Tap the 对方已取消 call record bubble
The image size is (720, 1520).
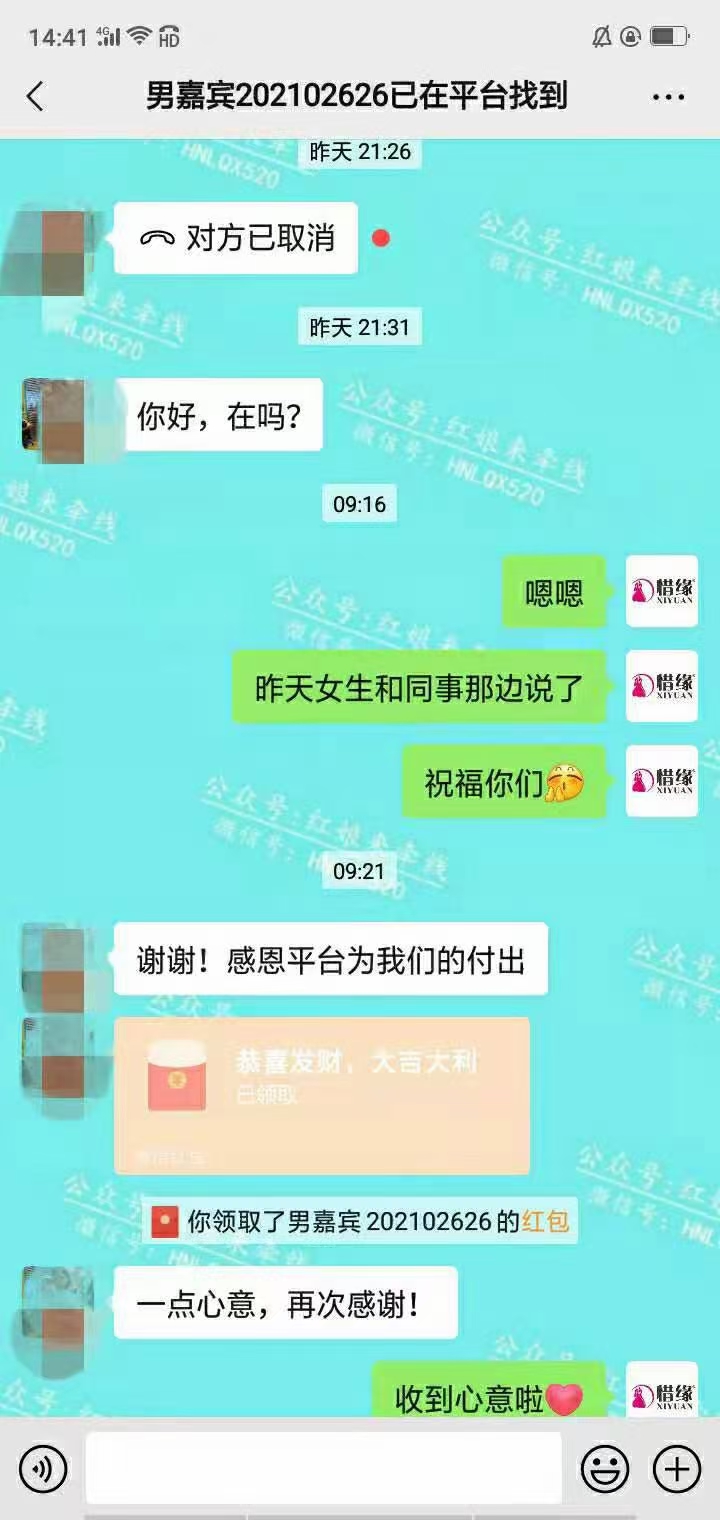pos(236,238)
